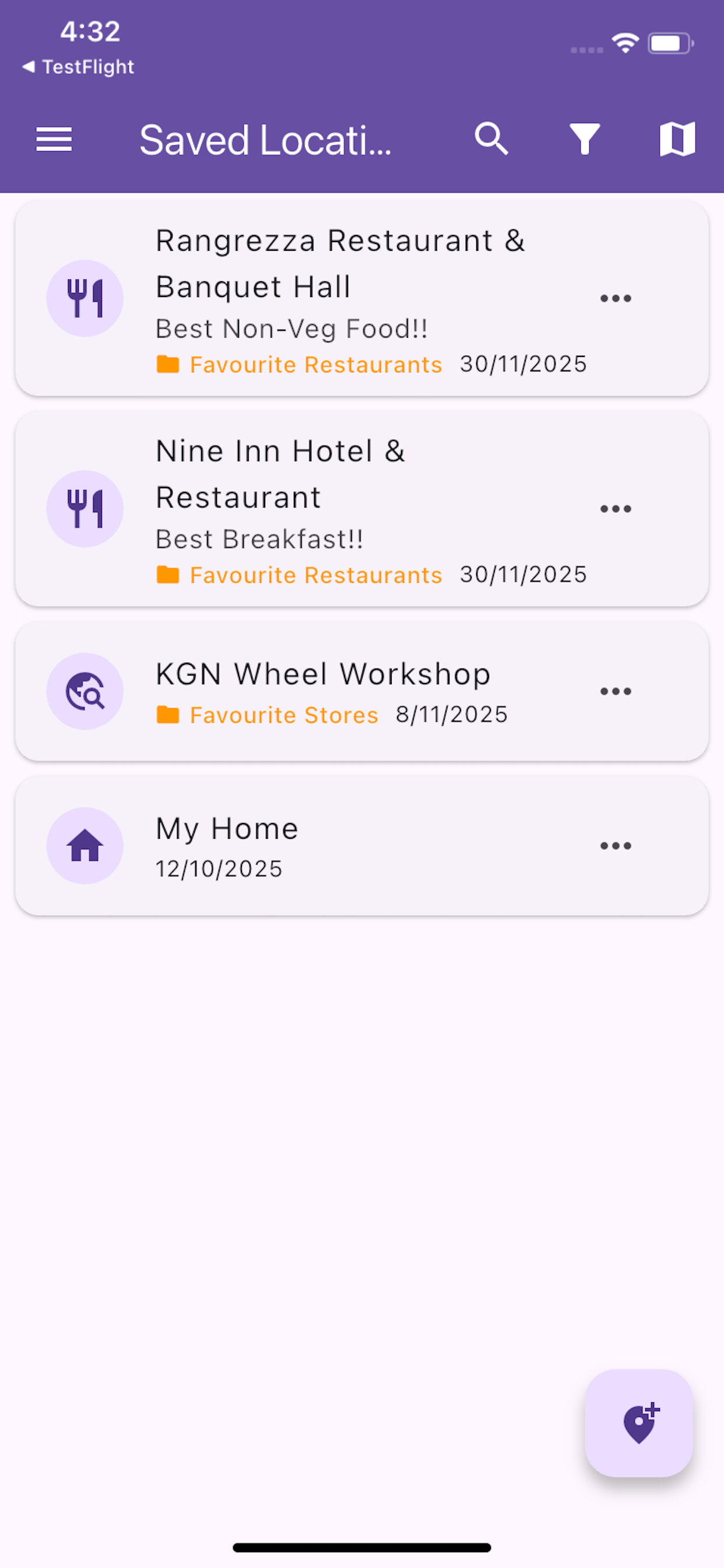The height and width of the screenshot is (1568, 724).
Task: Open the filter options
Action: [585, 139]
